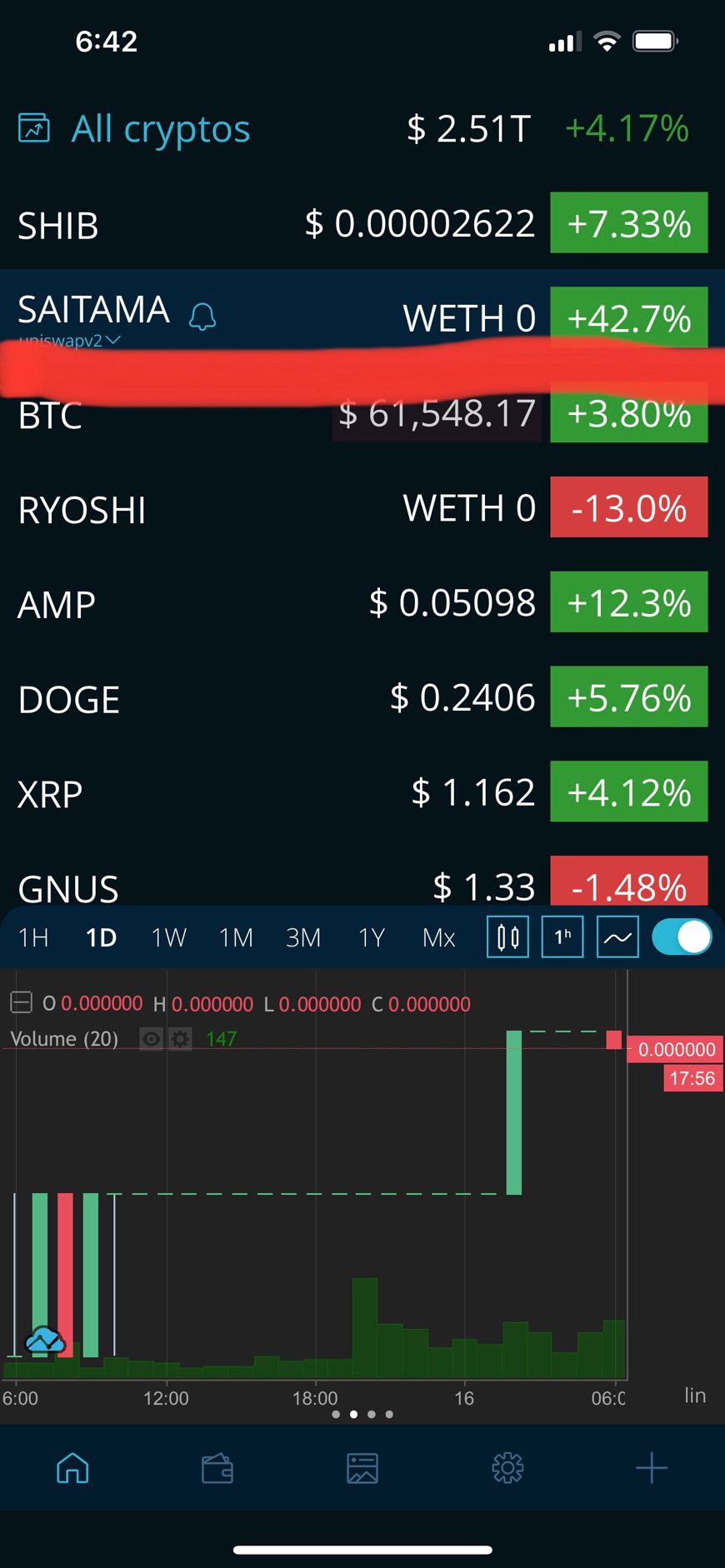The image size is (725, 1568).
Task: Switch chart range to 1W
Action: click(x=168, y=937)
